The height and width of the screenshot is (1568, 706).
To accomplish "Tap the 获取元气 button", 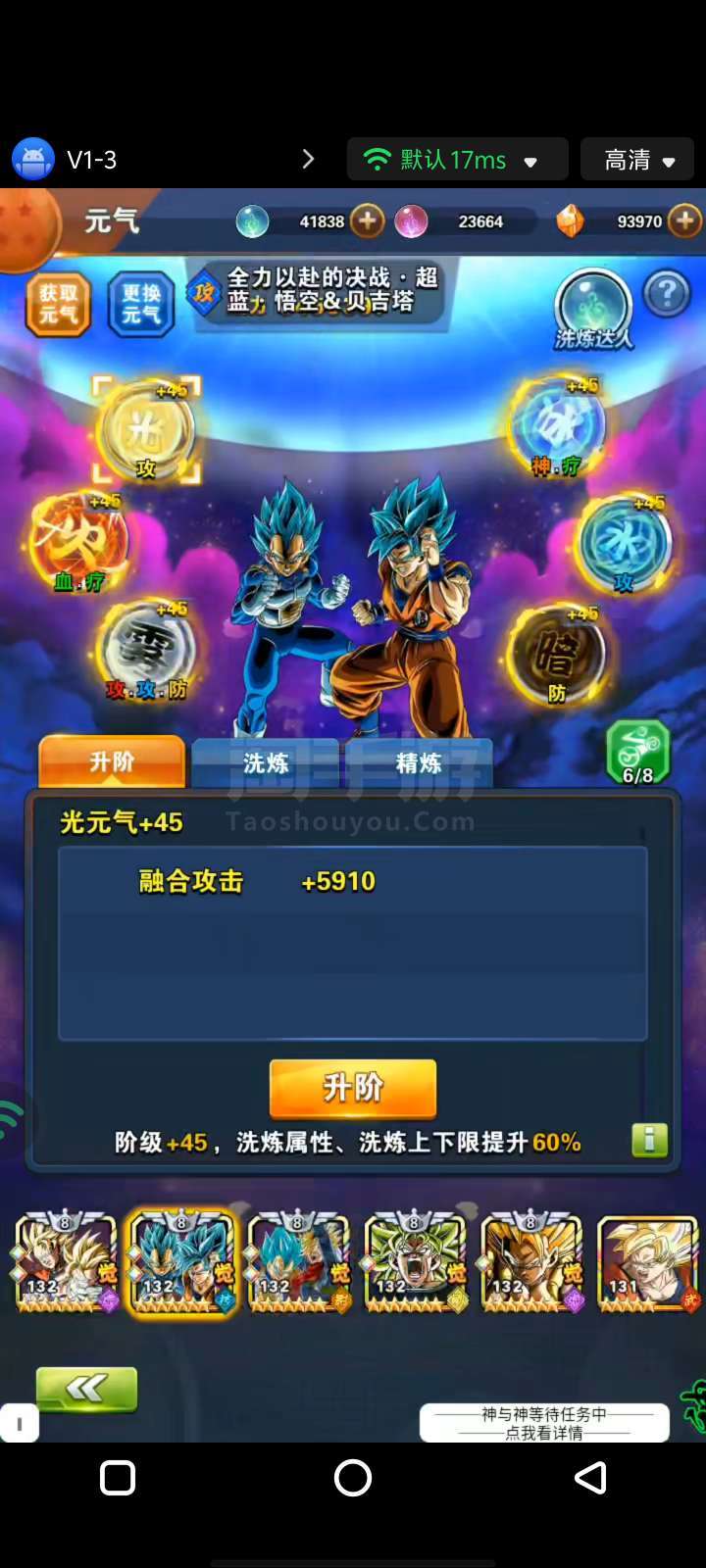I will coord(58,305).
